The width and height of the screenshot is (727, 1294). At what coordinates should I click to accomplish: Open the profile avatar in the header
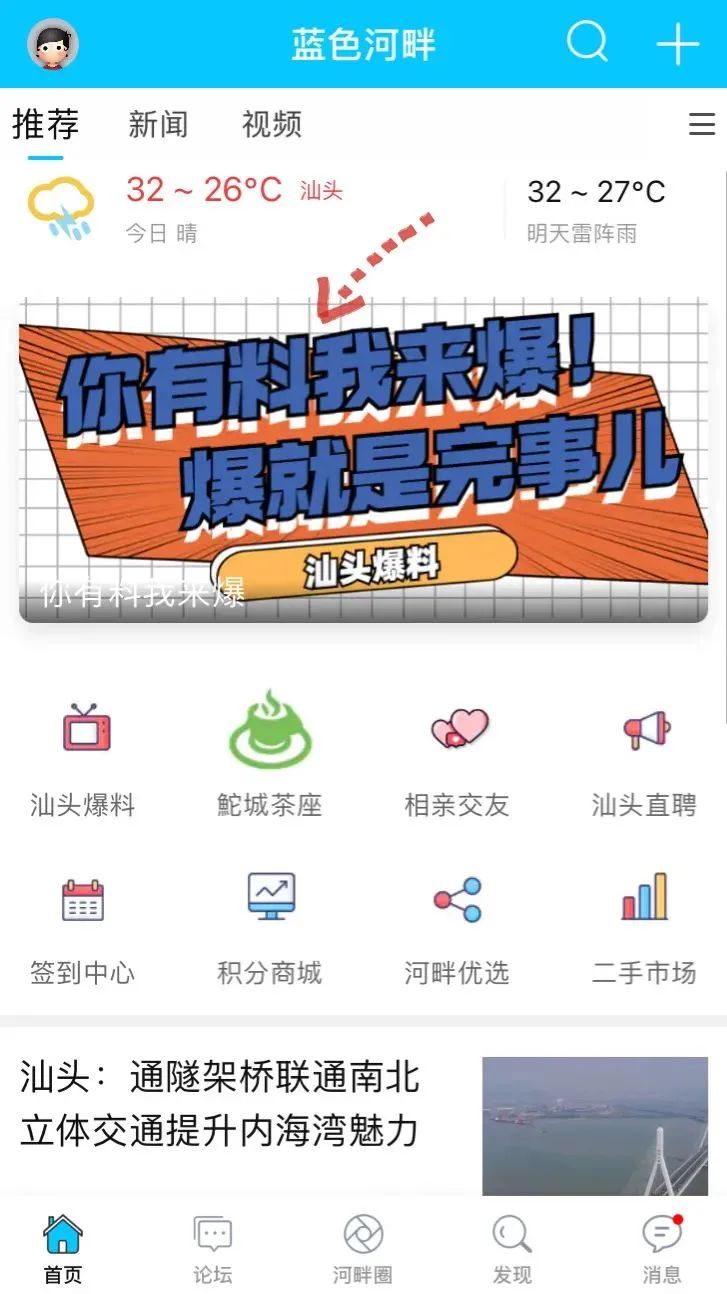click(53, 44)
